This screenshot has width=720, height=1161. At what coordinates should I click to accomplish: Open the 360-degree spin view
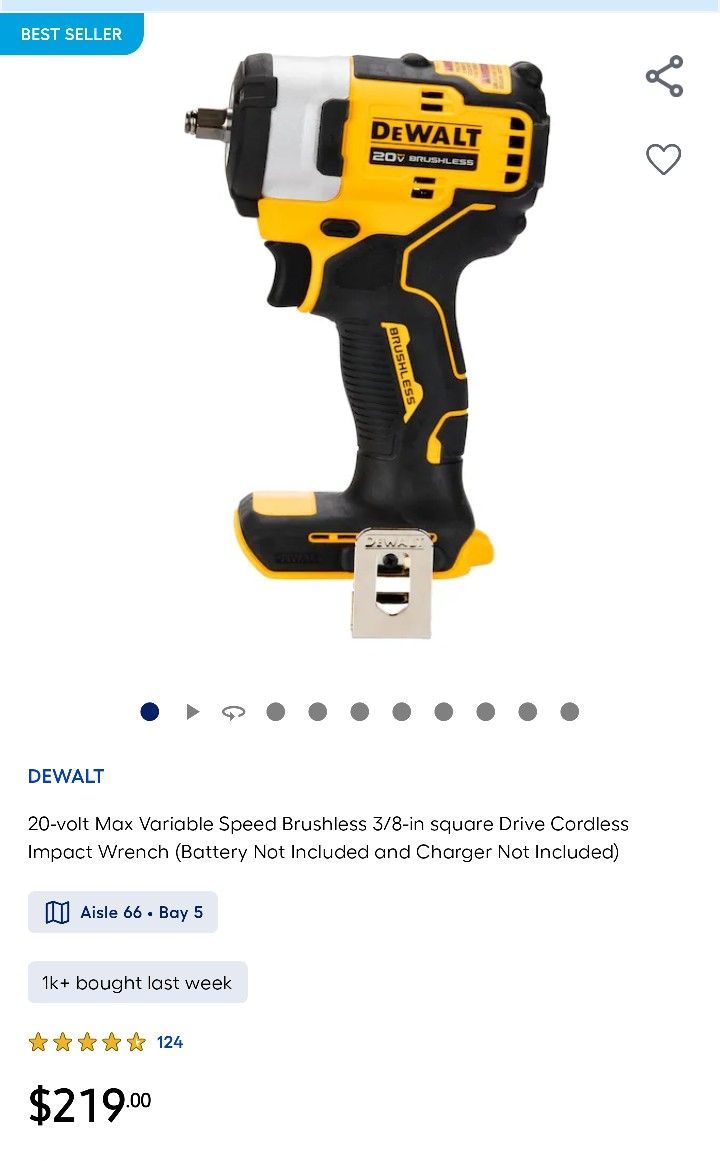pyautogui.click(x=233, y=711)
